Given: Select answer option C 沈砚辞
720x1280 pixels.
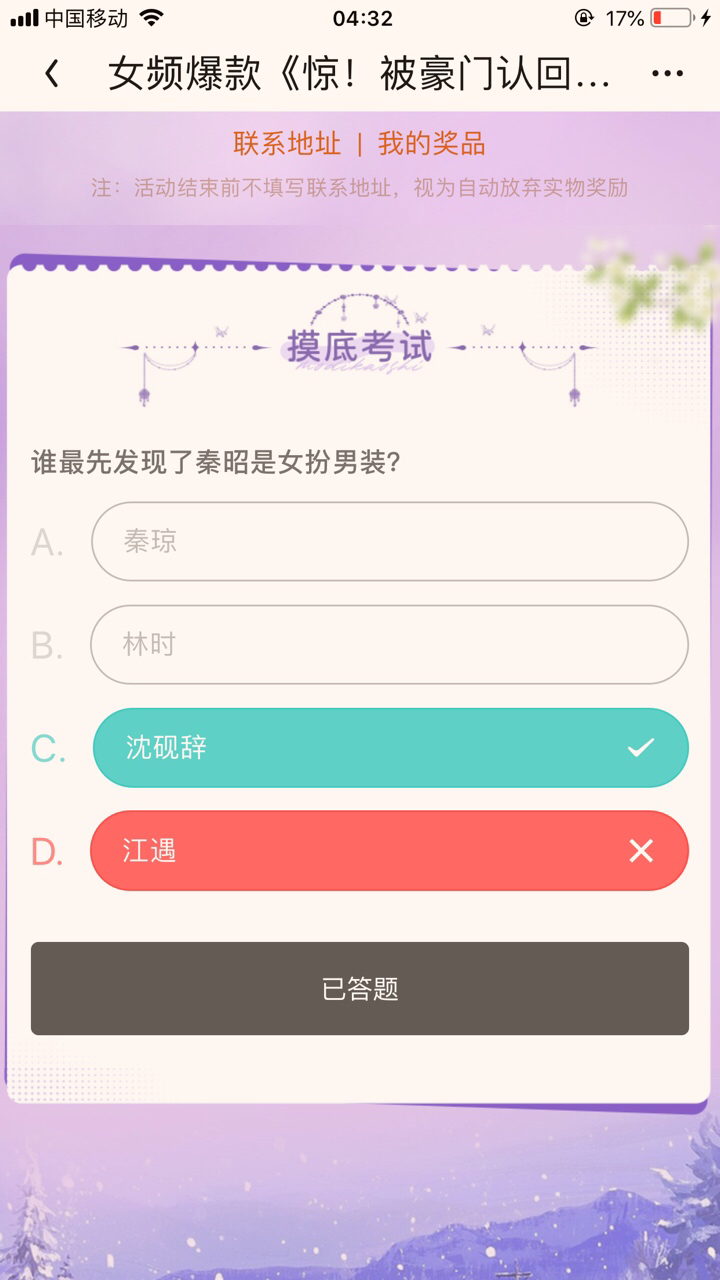Looking at the screenshot, I should [389, 748].
